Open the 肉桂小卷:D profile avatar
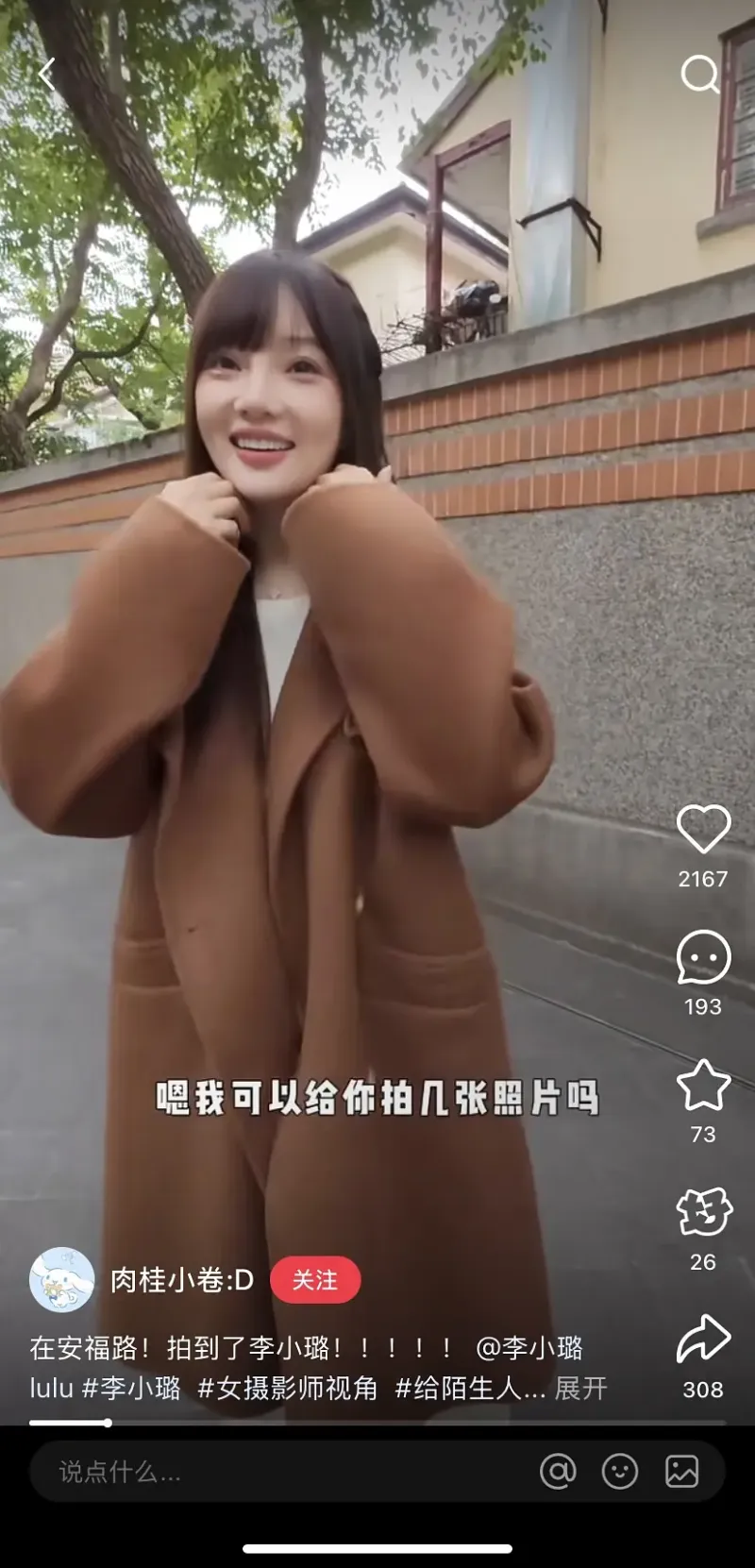The image size is (755, 1568). point(62,1280)
